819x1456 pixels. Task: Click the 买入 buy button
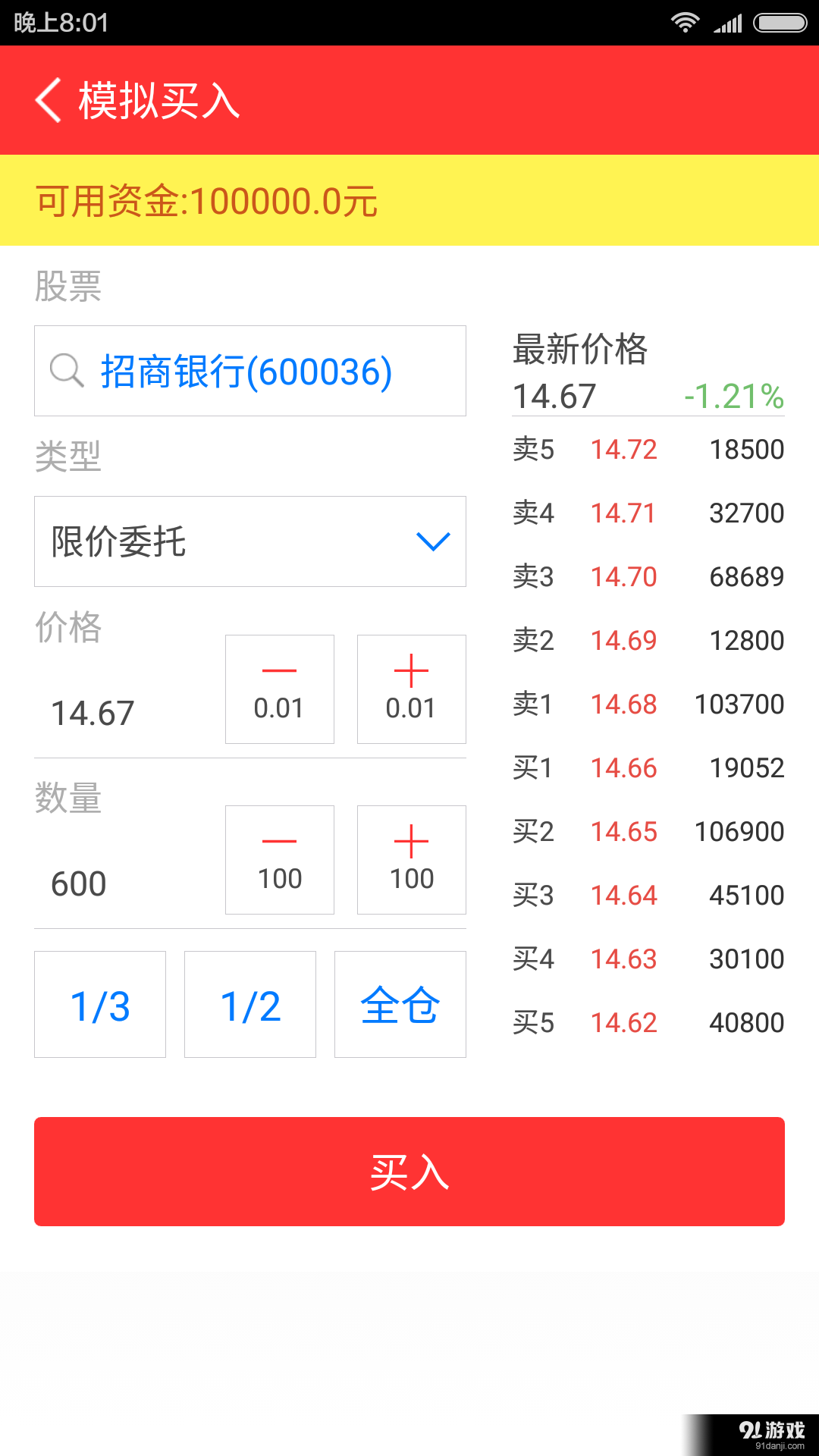(409, 1171)
